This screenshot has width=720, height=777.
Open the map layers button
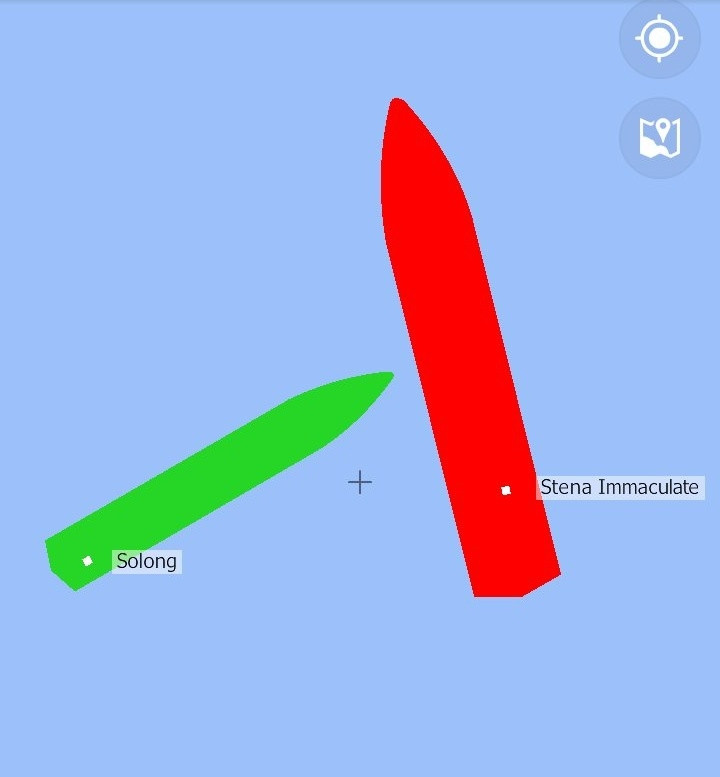[659, 138]
